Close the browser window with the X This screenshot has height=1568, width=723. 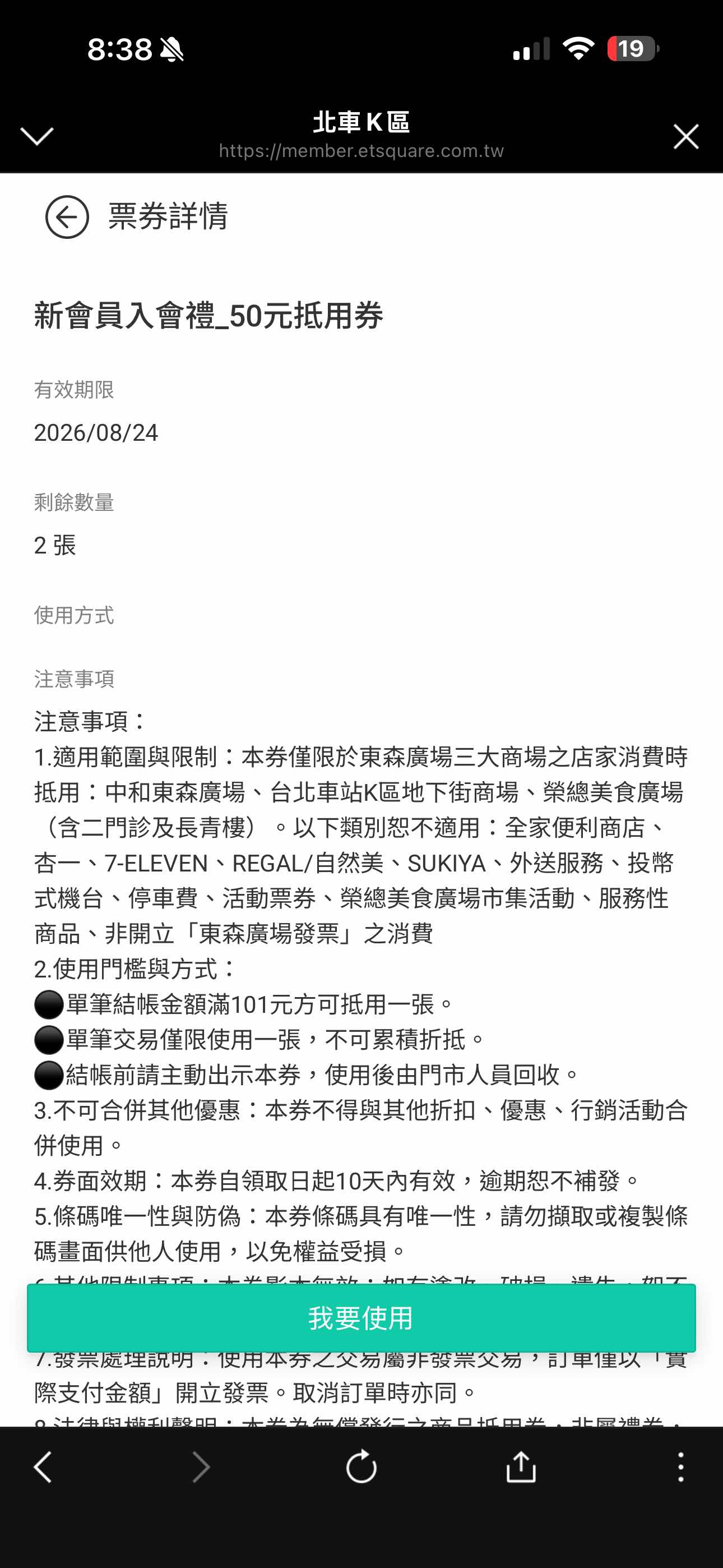(x=686, y=136)
